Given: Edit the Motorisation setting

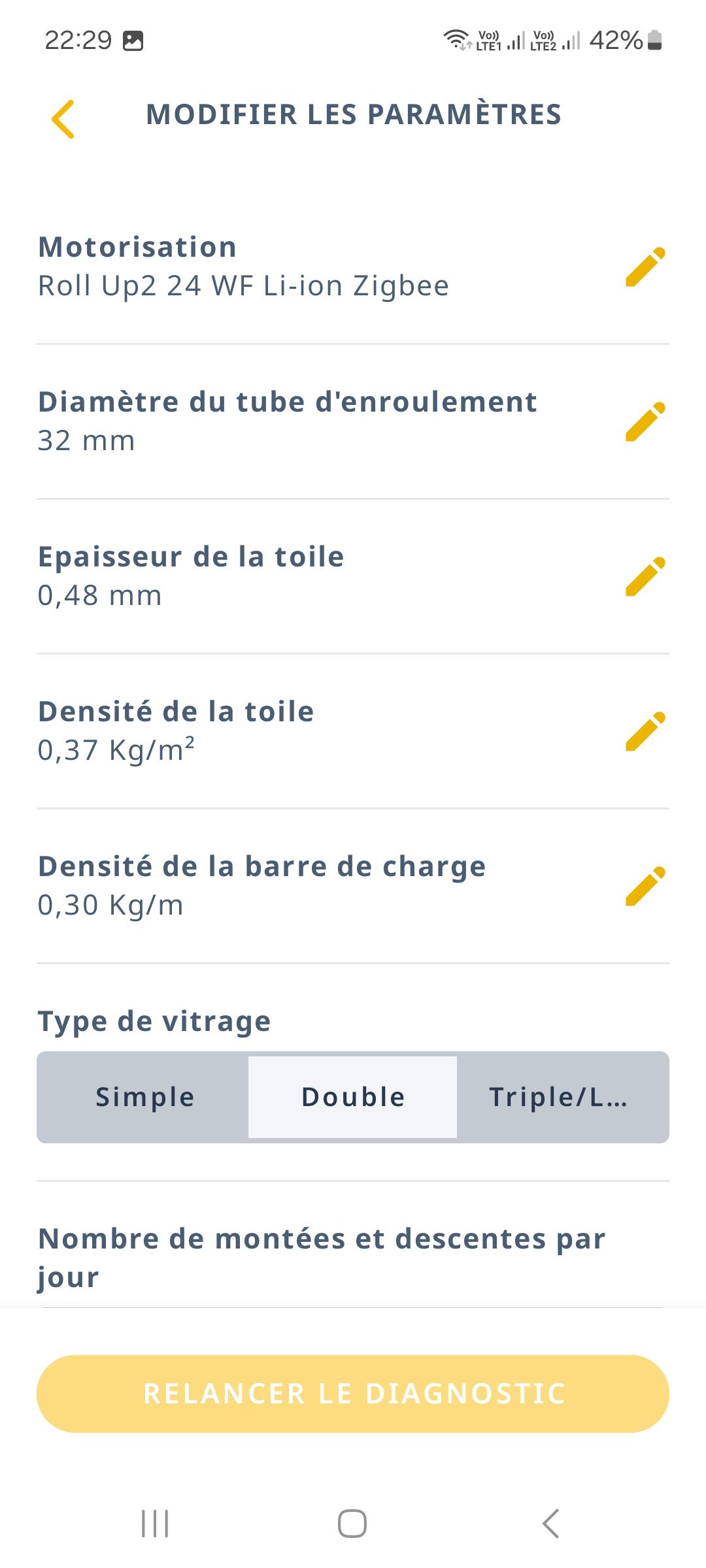Looking at the screenshot, I should point(645,267).
